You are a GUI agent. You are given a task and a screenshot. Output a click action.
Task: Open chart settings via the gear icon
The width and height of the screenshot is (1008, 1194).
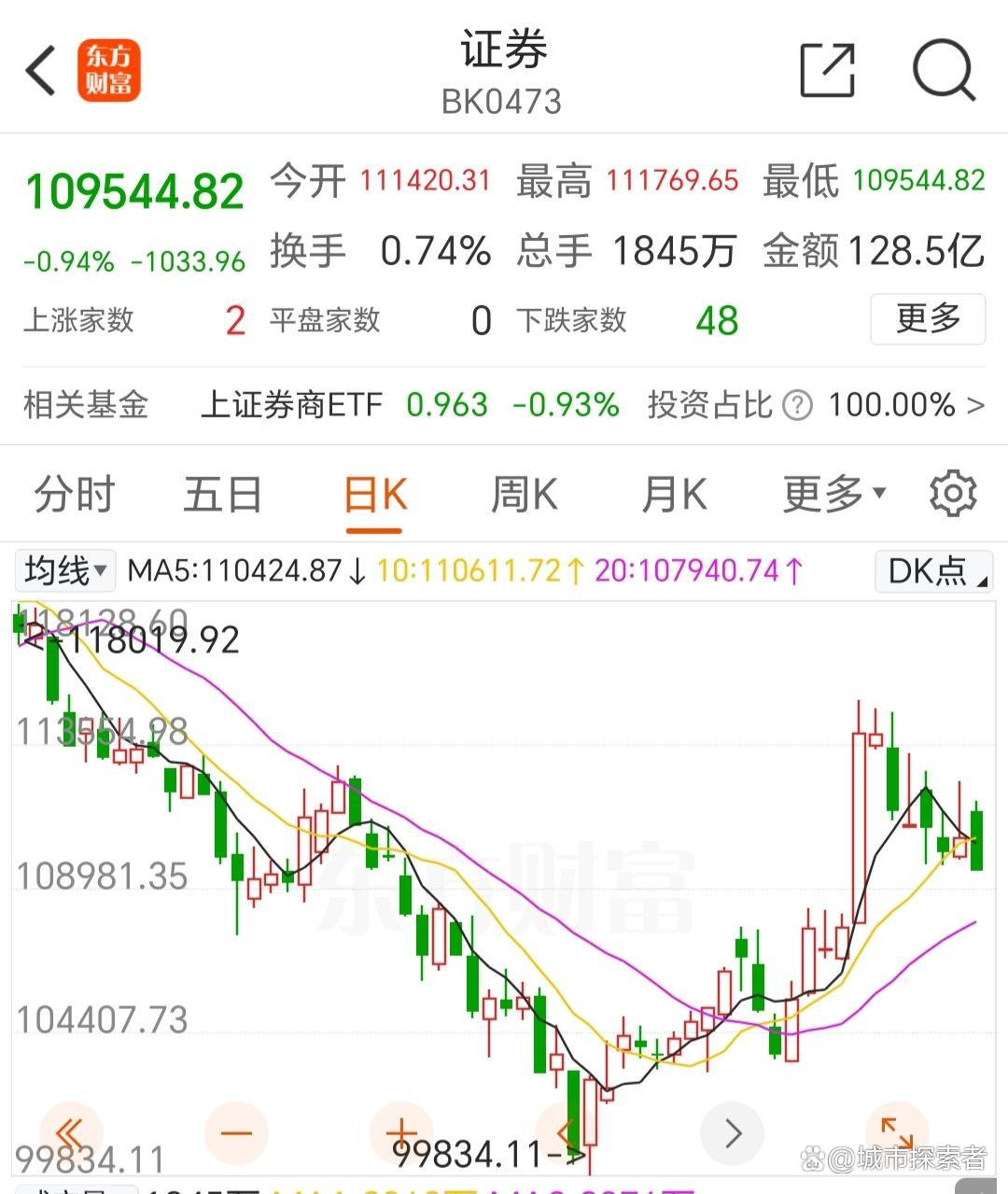point(954,494)
